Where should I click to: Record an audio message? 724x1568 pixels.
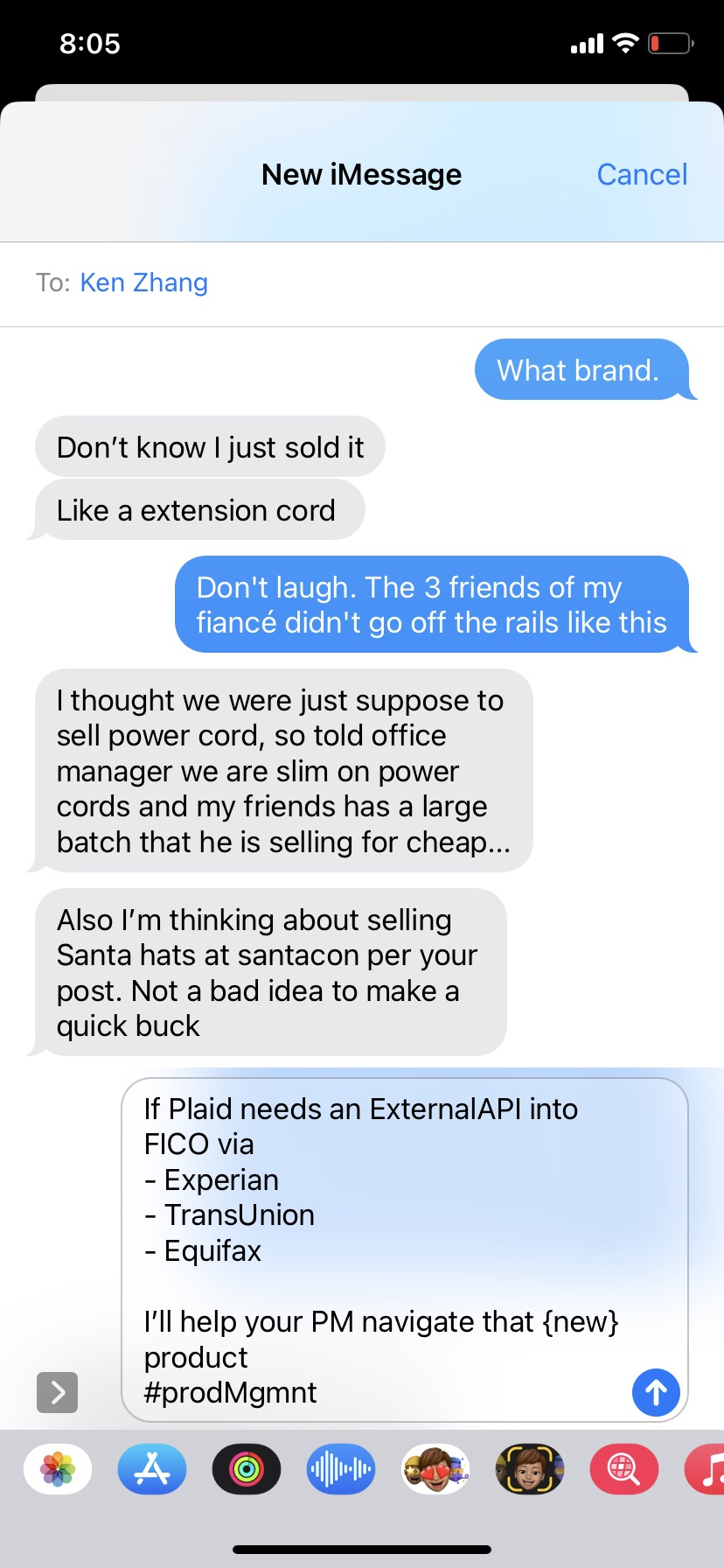341,1469
